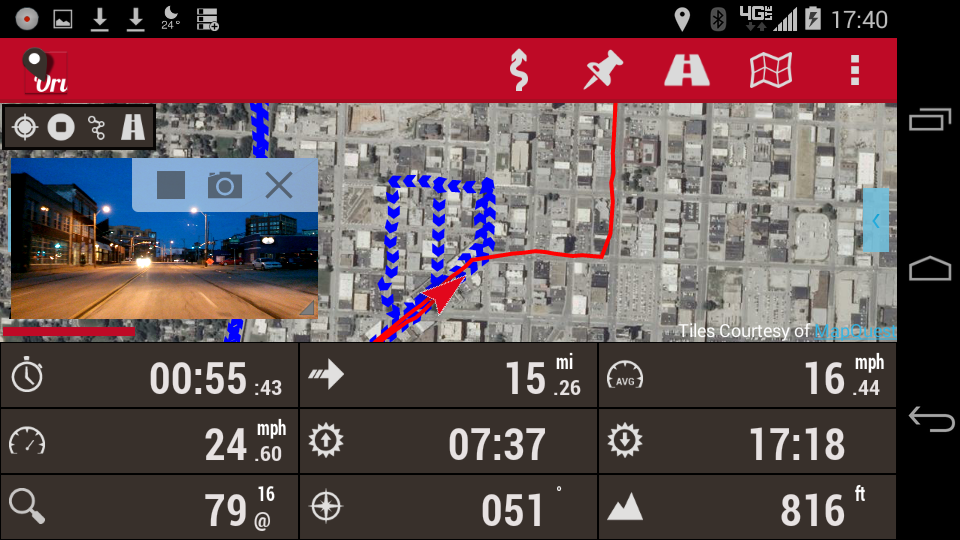Screen dimensions: 960x540
Task: Go to the home screen
Action: (x=930, y=269)
